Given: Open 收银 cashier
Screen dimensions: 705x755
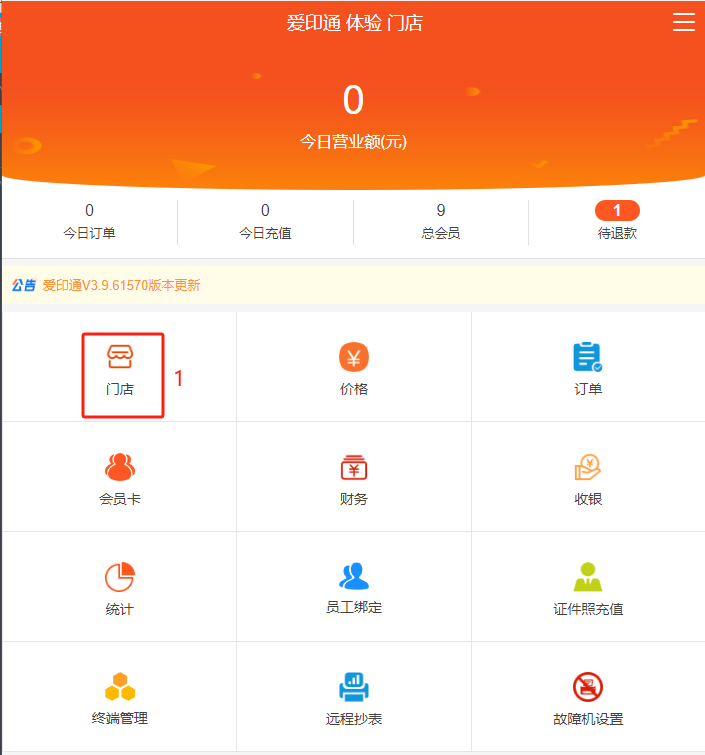Looking at the screenshot, I should (x=588, y=479).
